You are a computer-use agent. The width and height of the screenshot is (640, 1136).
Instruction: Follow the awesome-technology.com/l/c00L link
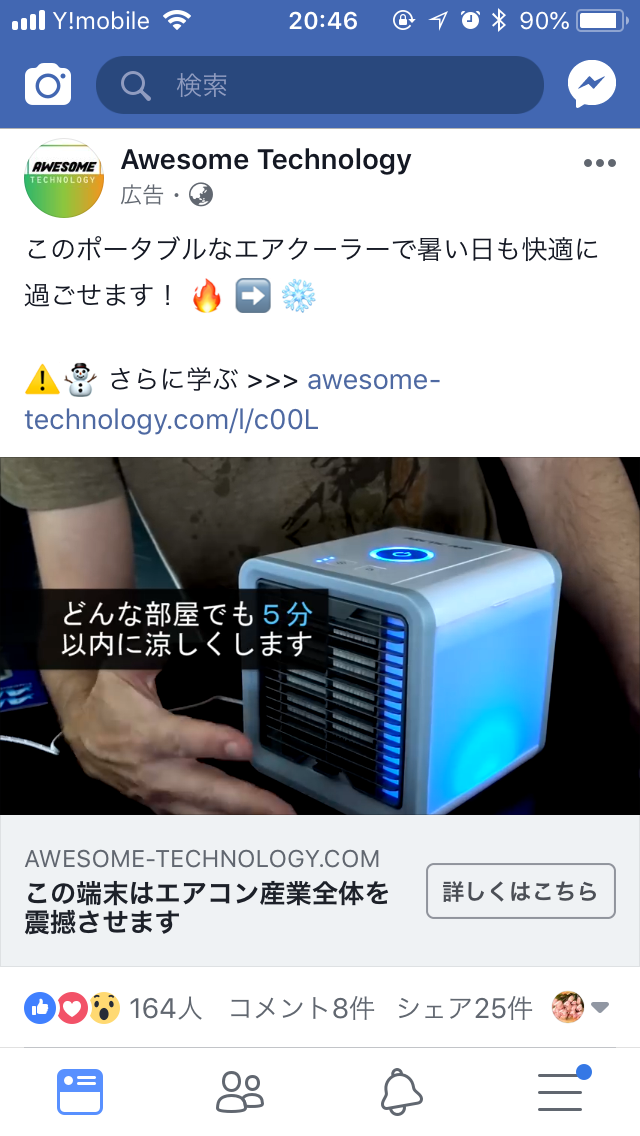232,399
